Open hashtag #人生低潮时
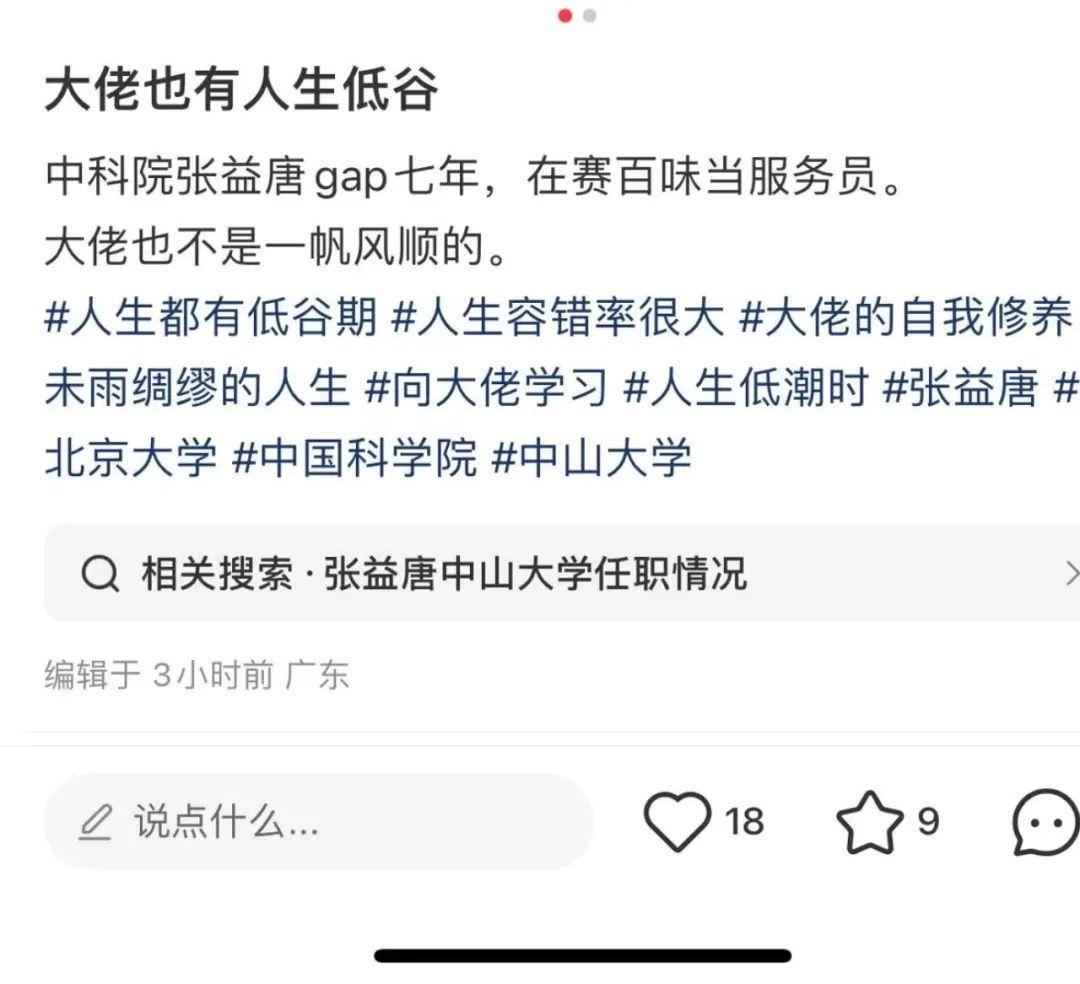 pyautogui.click(x=745, y=389)
